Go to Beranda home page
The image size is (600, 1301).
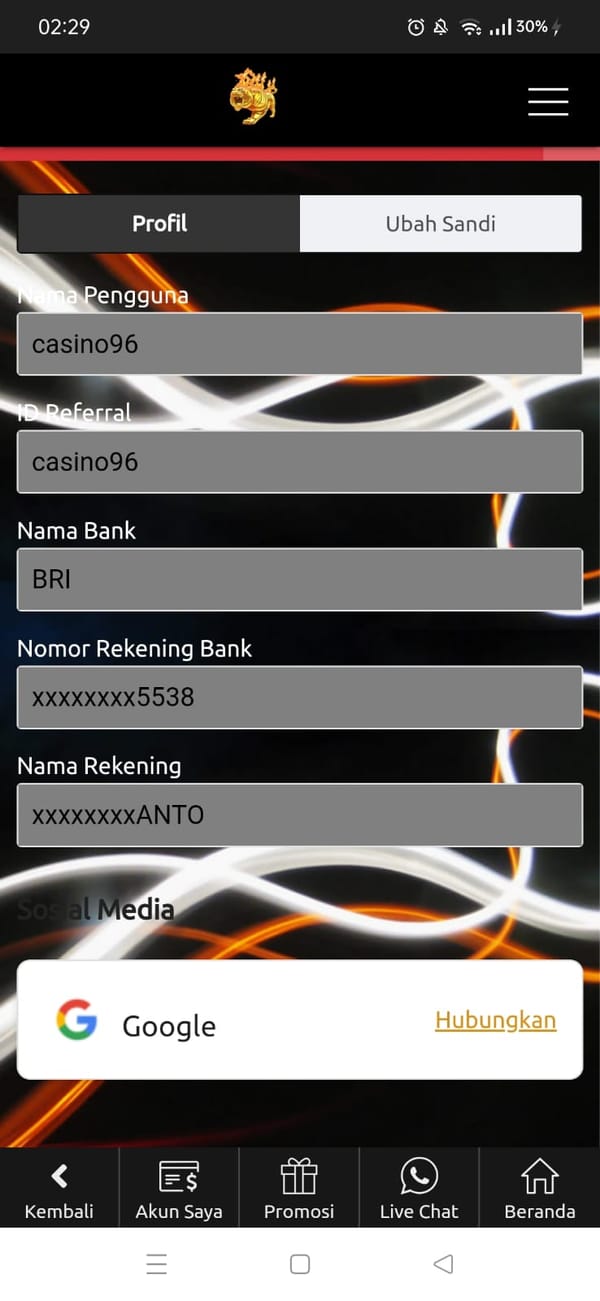click(x=540, y=1190)
